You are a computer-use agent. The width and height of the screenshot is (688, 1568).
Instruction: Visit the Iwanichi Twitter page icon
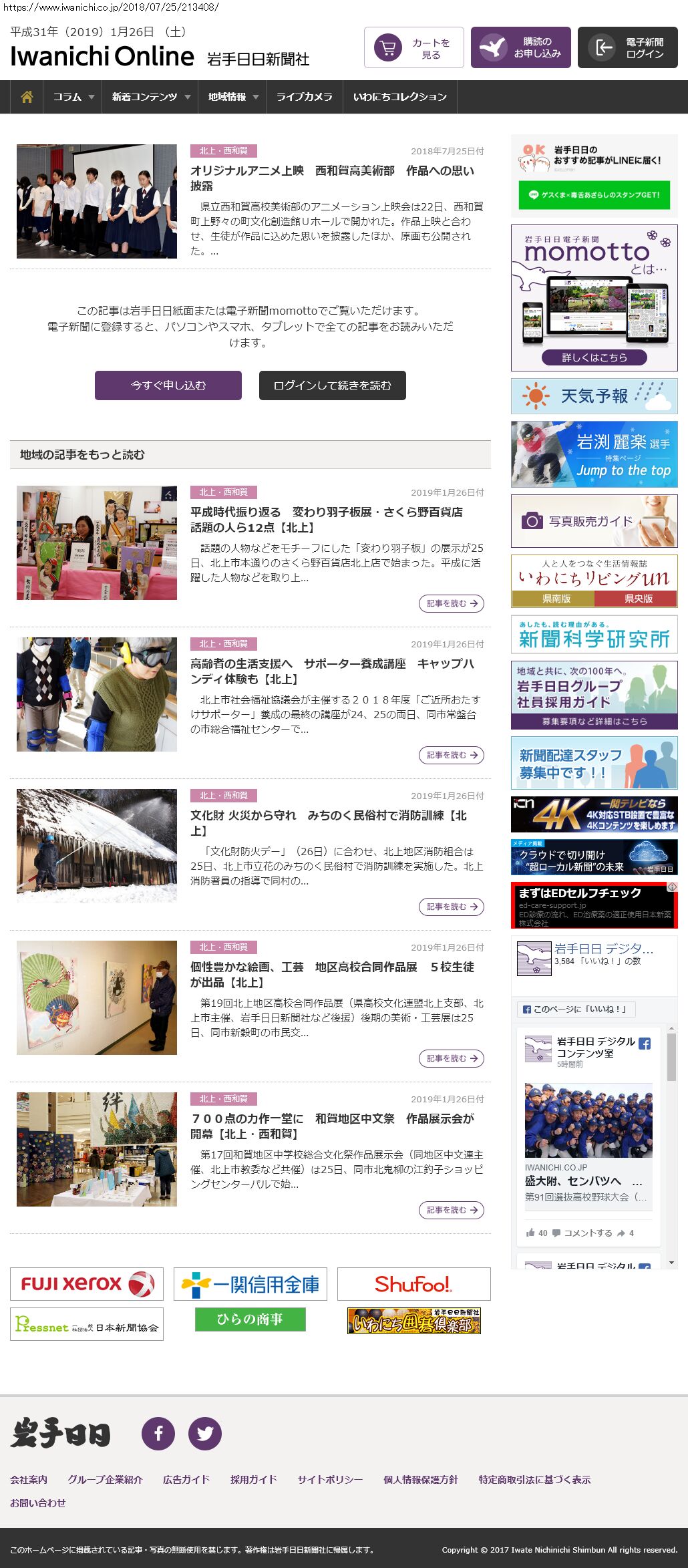pos(205,1433)
